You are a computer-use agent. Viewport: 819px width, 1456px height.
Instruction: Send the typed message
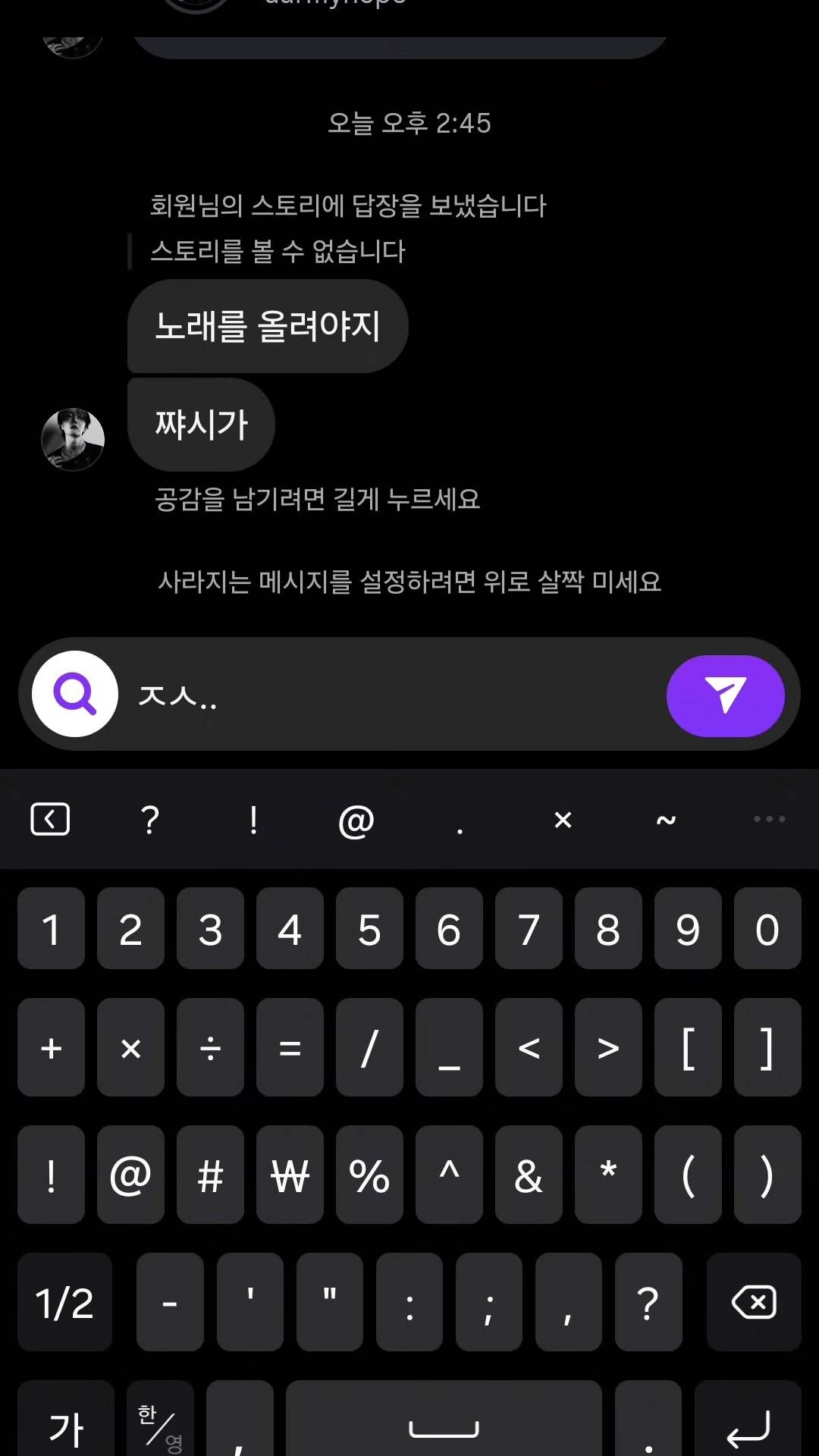click(x=725, y=695)
